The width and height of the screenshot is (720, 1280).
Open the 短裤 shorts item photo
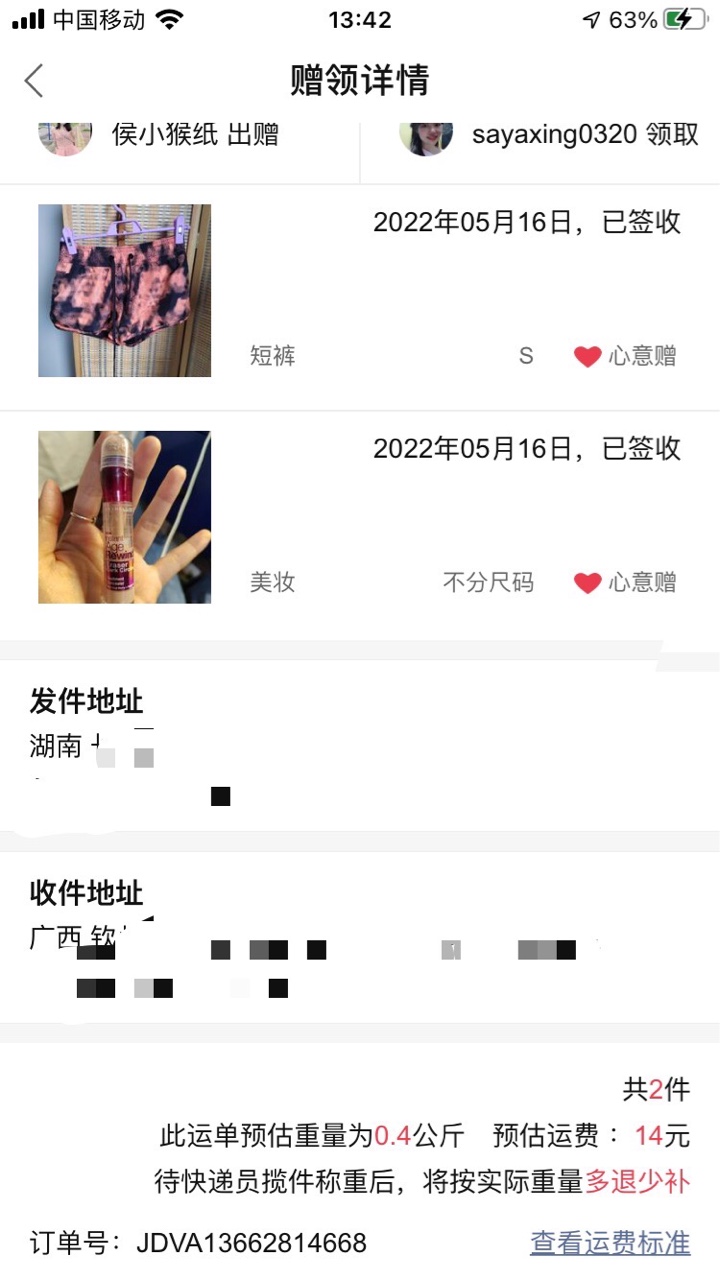click(124, 291)
